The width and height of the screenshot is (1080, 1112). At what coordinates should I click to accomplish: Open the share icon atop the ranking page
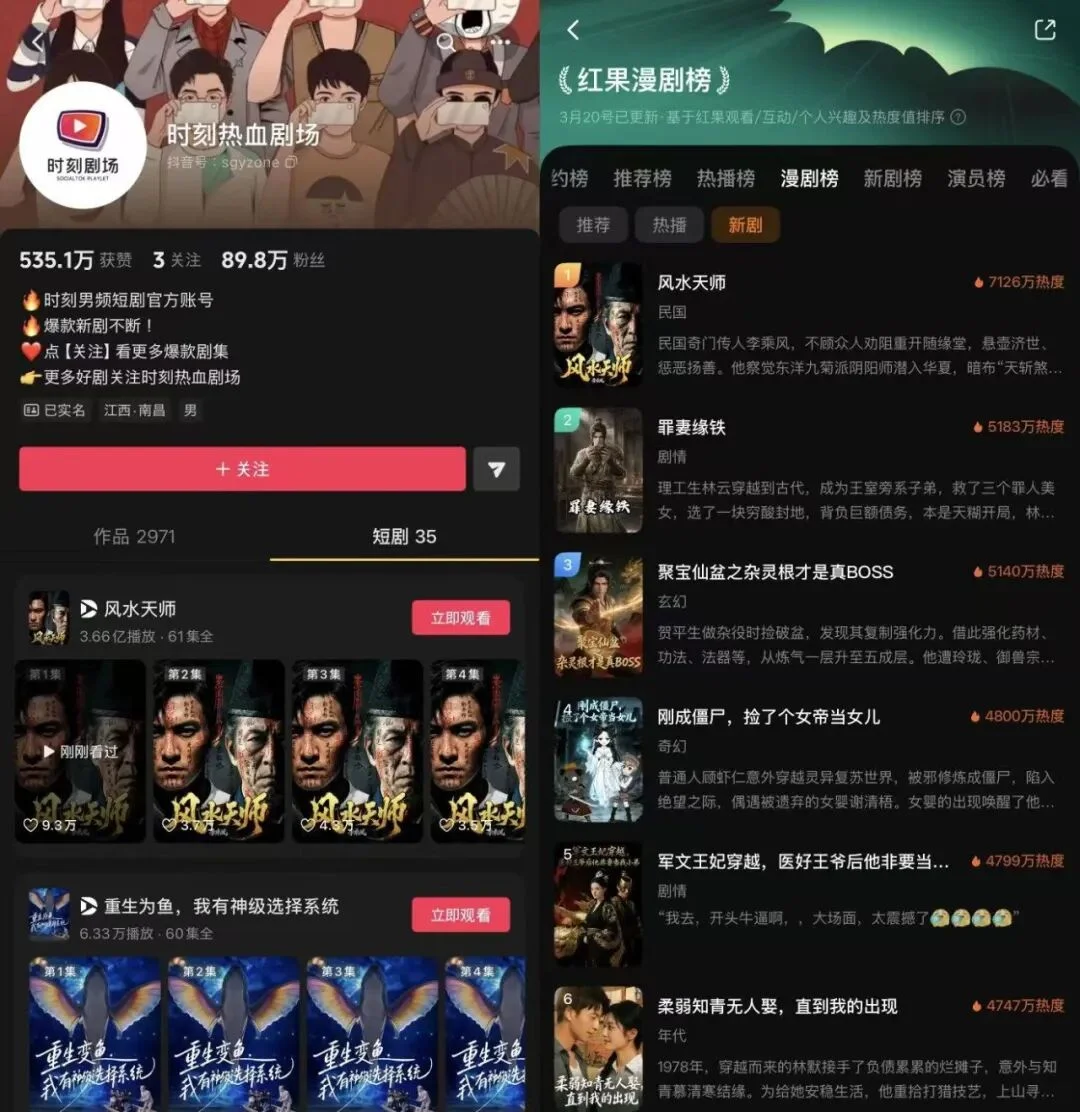(1046, 31)
